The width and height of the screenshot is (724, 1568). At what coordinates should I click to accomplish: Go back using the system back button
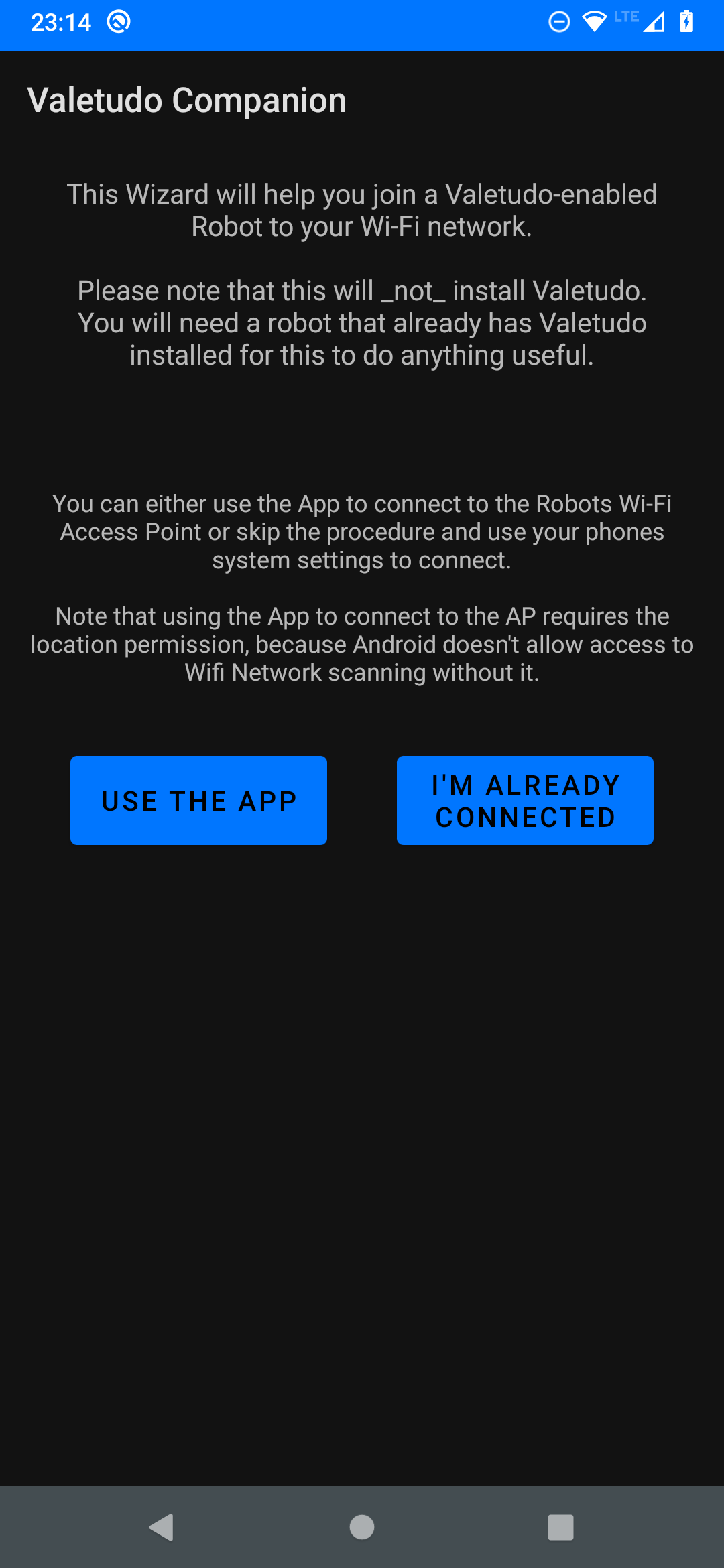162,1527
